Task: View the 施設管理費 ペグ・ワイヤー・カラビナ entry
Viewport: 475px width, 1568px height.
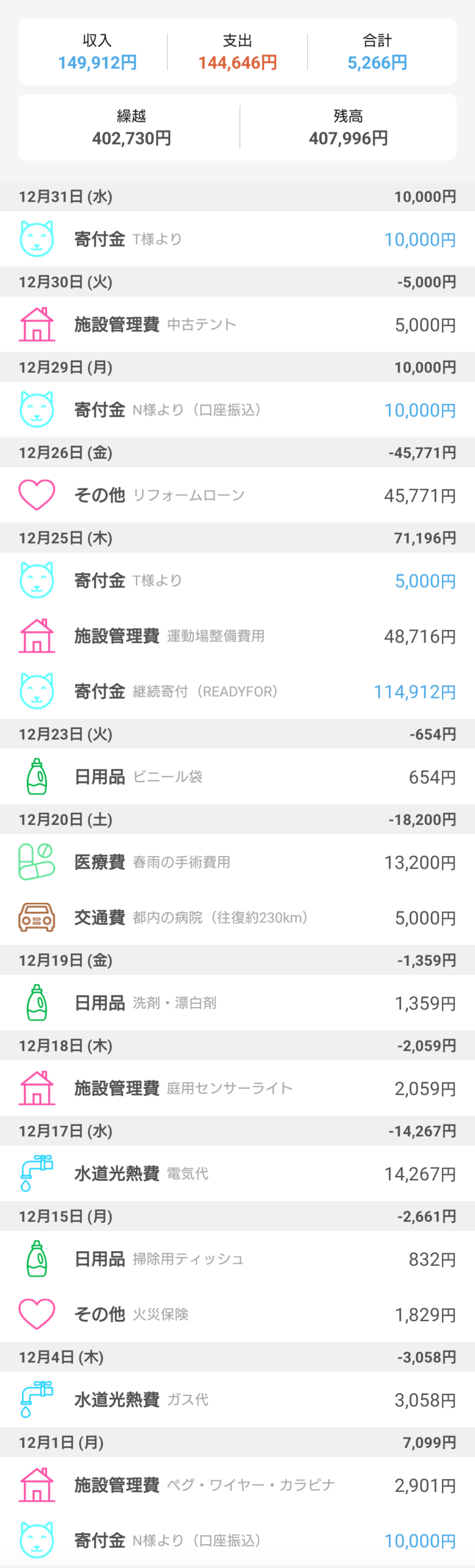Action: click(x=238, y=1485)
